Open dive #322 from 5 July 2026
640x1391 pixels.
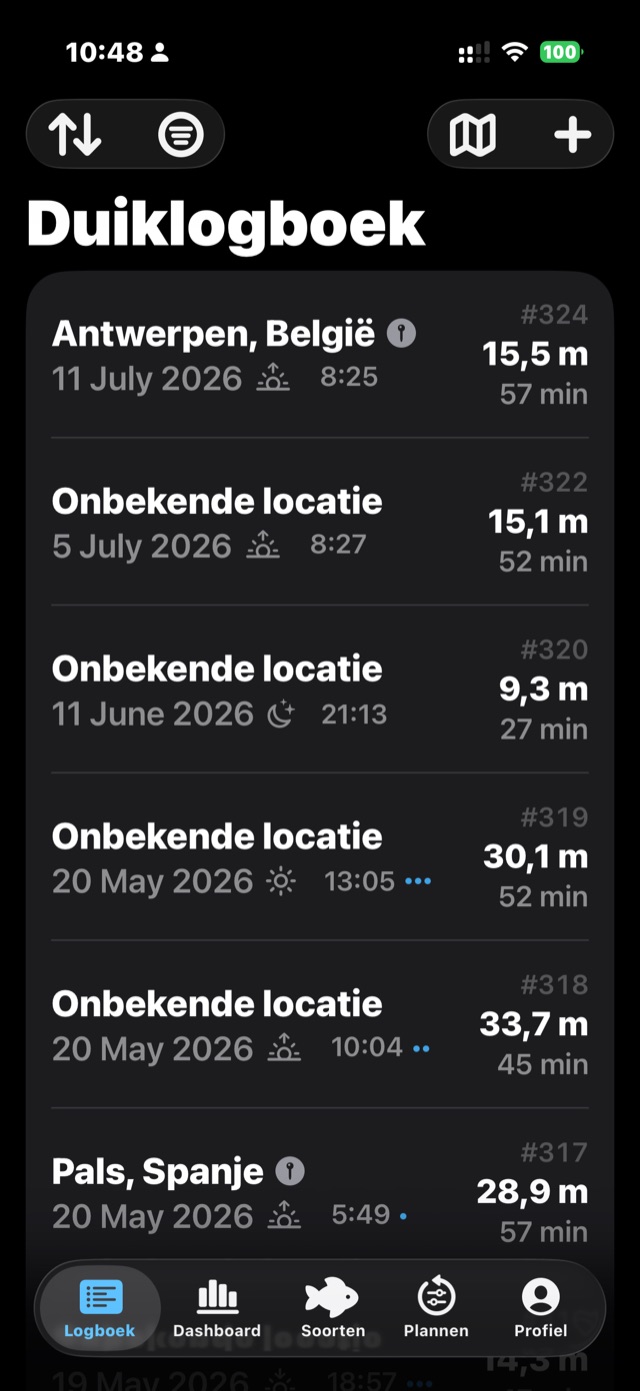320,522
